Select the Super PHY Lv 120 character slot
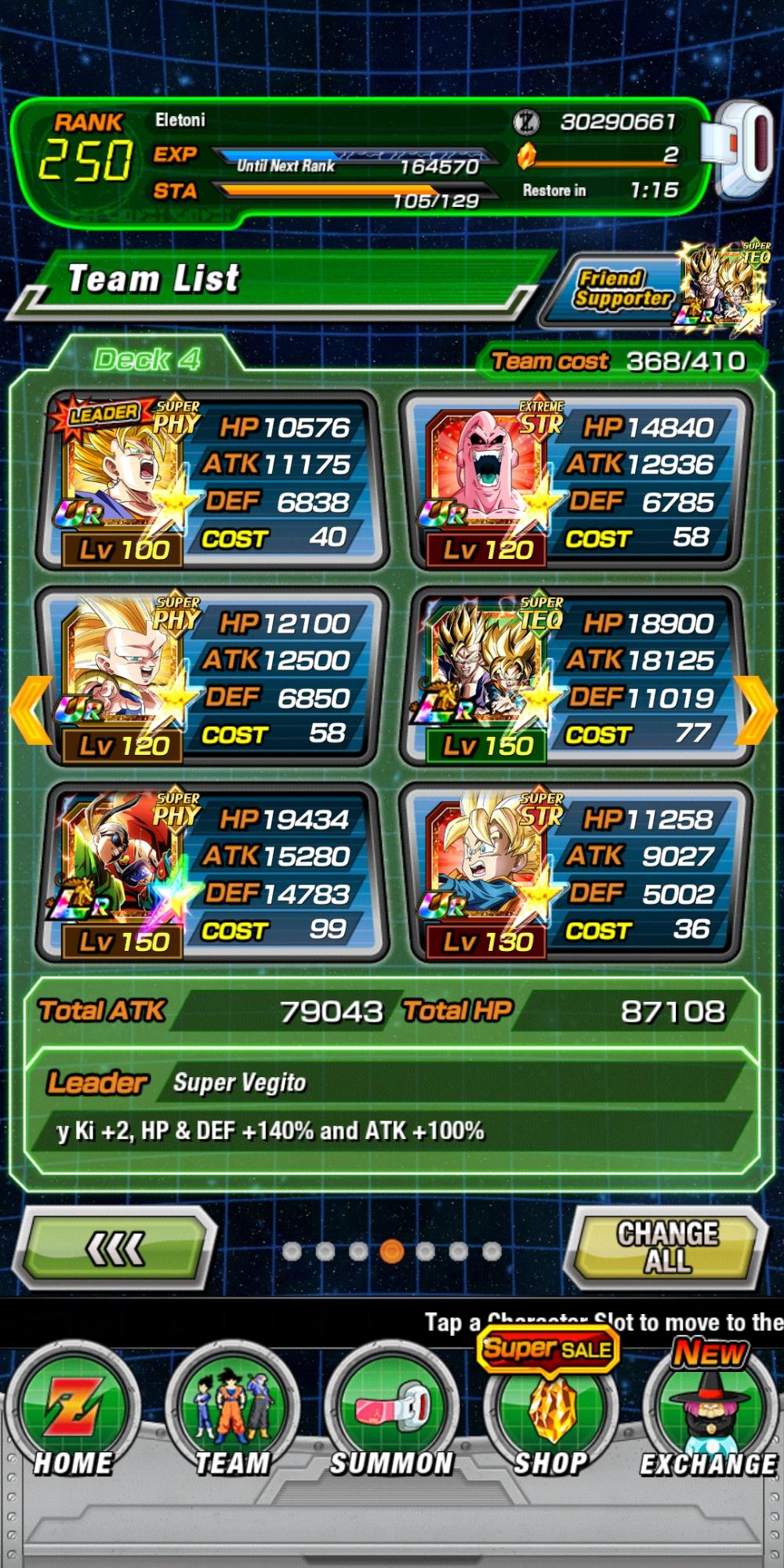Image resolution: width=784 pixels, height=1568 pixels. point(212,677)
